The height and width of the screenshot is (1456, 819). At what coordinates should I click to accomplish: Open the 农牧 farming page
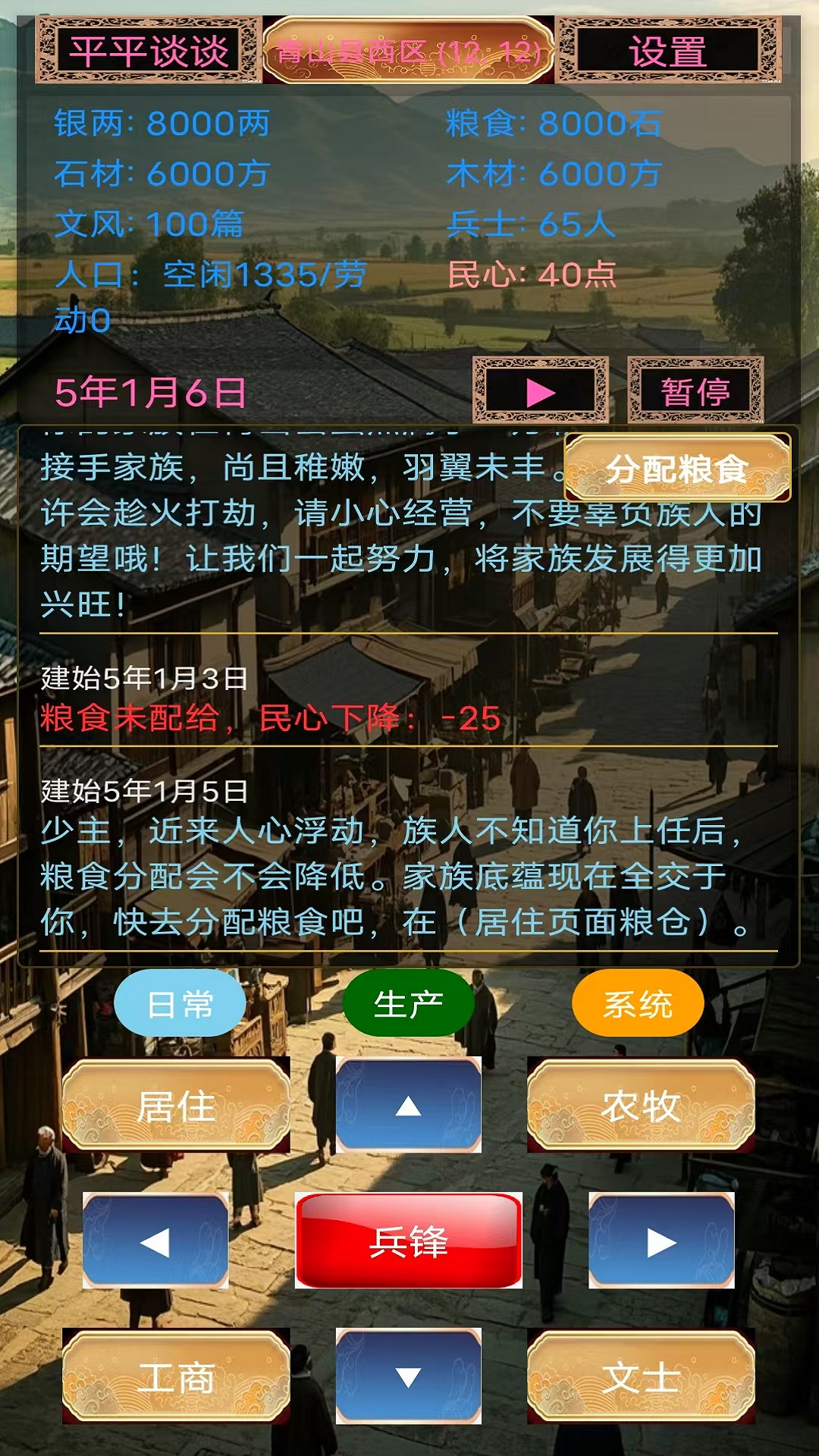(x=641, y=1106)
